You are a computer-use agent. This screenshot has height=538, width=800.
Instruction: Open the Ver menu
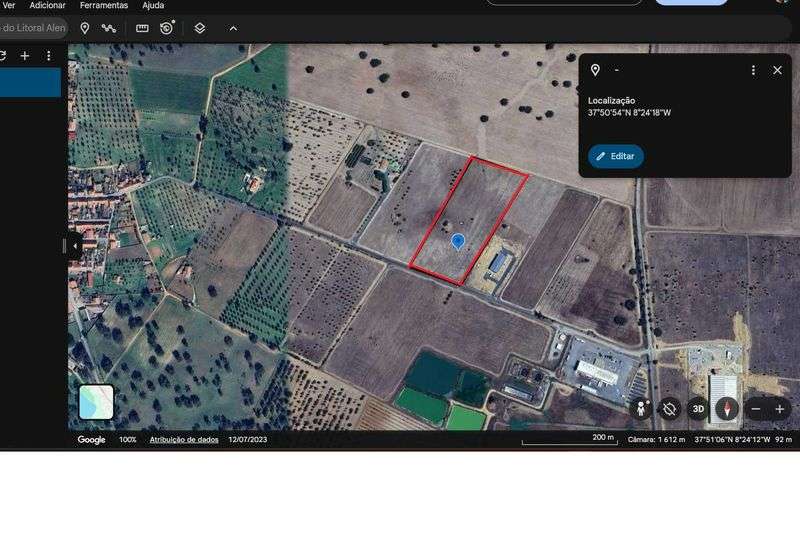tap(9, 6)
